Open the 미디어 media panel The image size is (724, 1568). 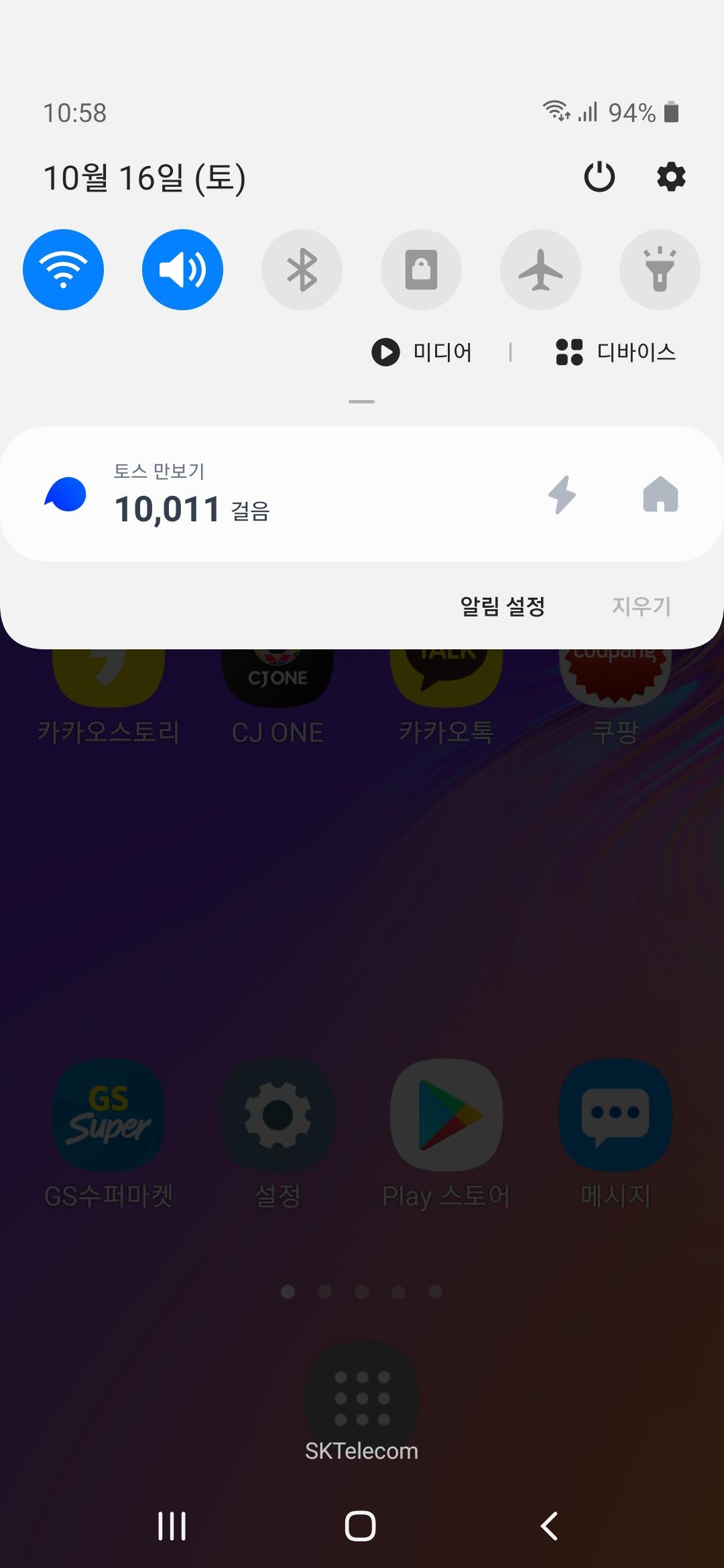pos(423,352)
